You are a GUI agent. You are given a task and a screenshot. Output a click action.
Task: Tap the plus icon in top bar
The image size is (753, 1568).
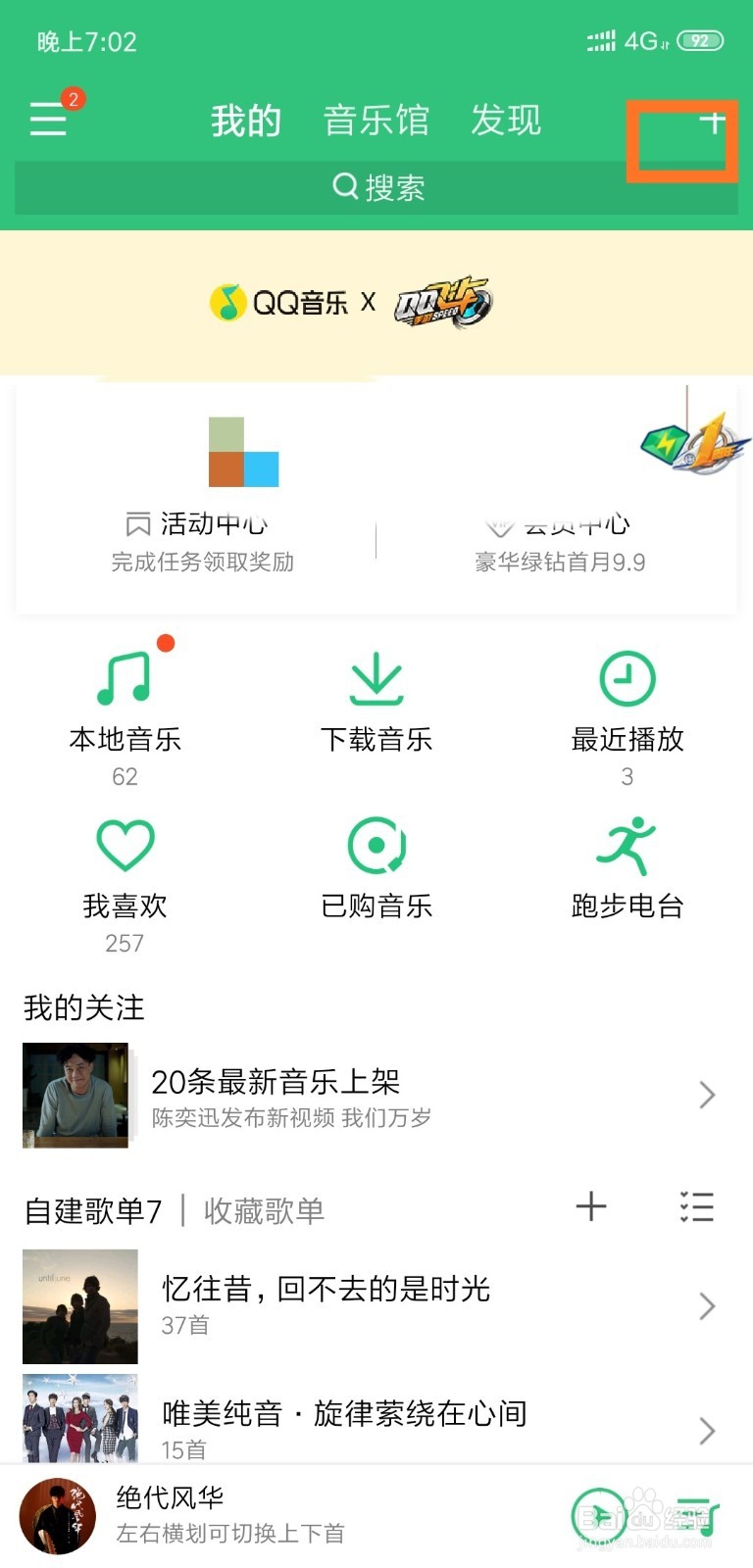point(713,122)
